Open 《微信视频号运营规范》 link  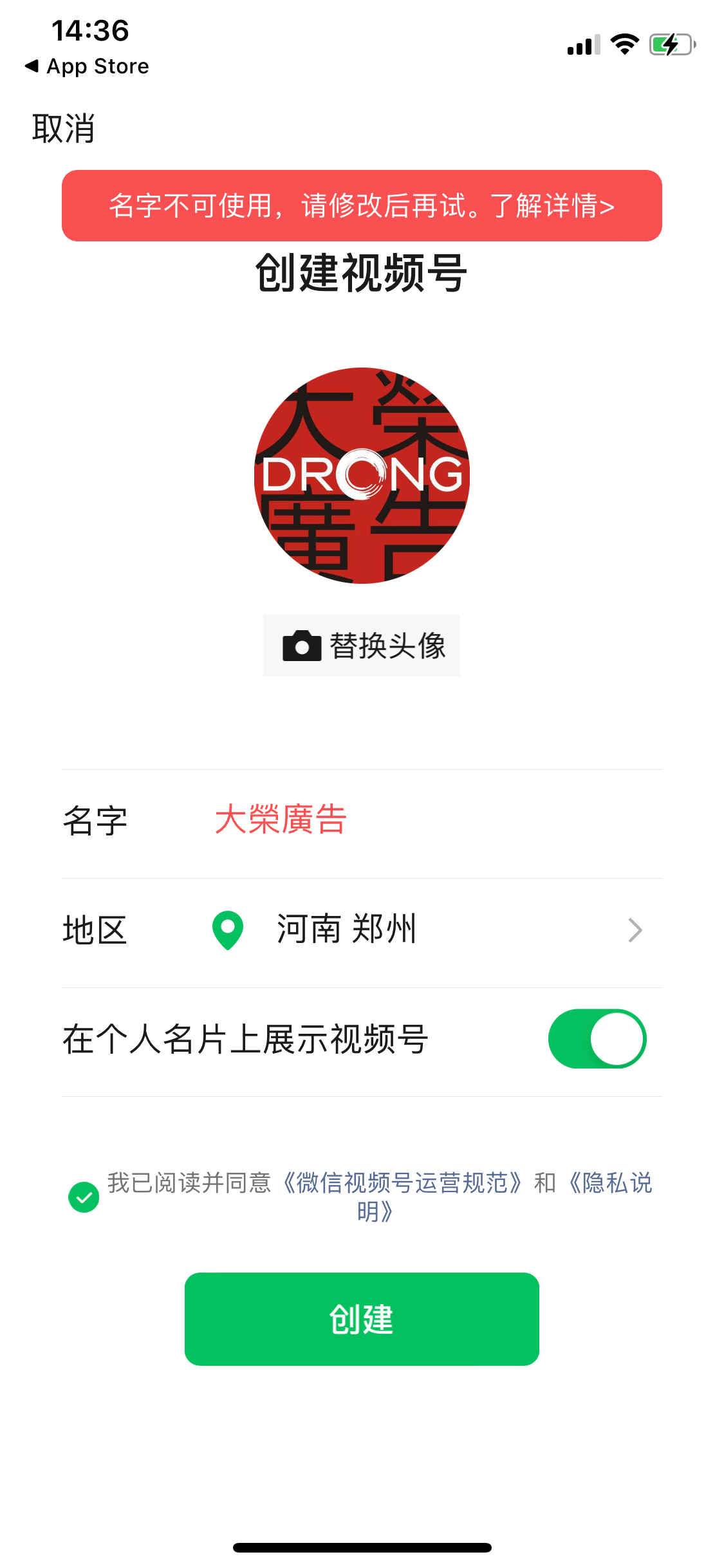click(x=403, y=1183)
